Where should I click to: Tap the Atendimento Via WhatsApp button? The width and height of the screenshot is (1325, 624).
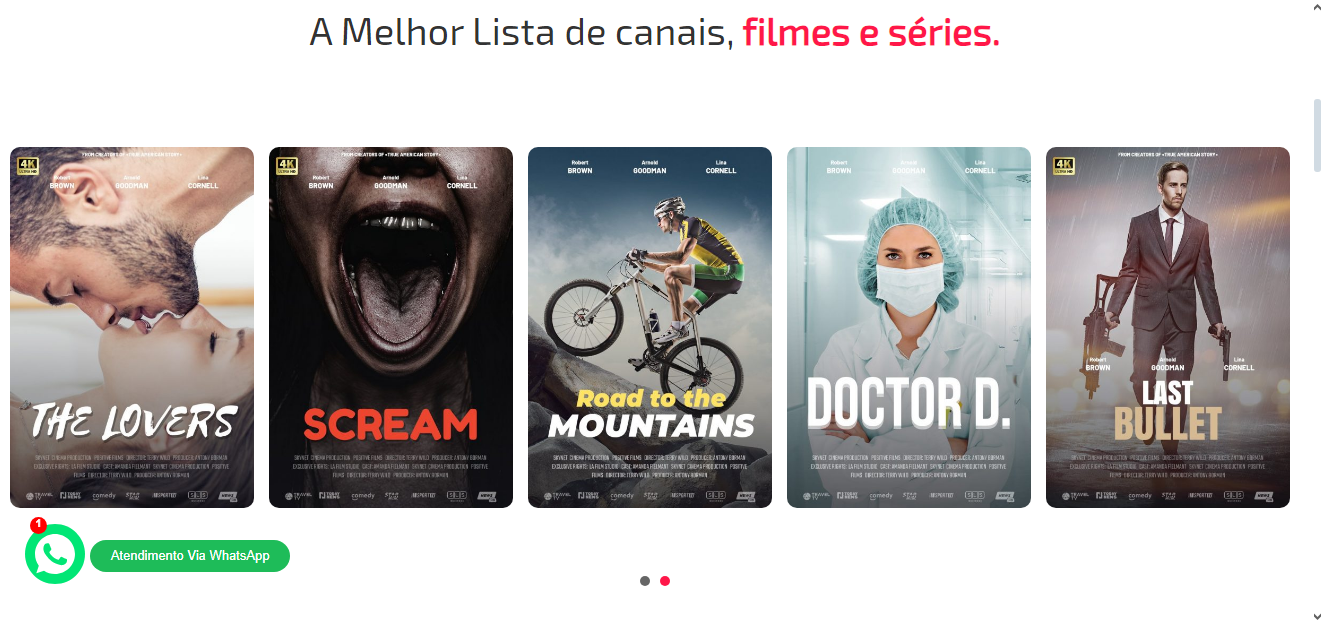pyautogui.click(x=190, y=556)
